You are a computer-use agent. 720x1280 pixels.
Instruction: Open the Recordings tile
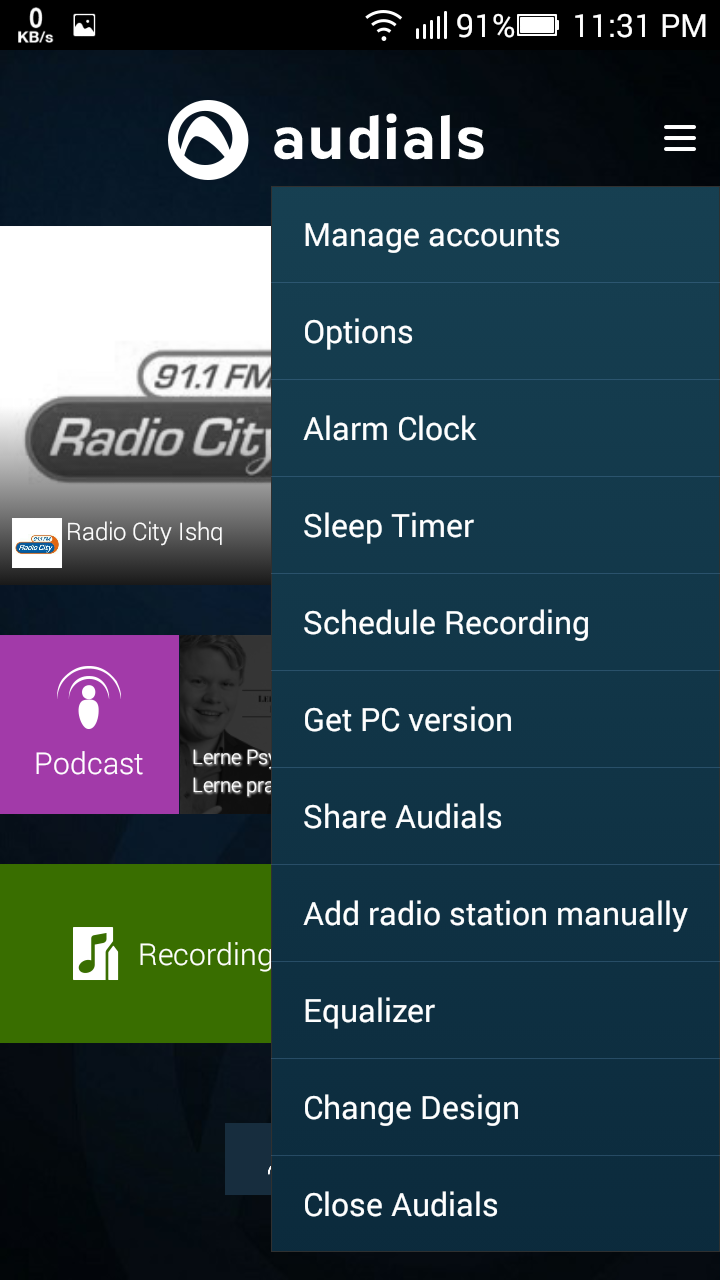pyautogui.click(x=135, y=954)
